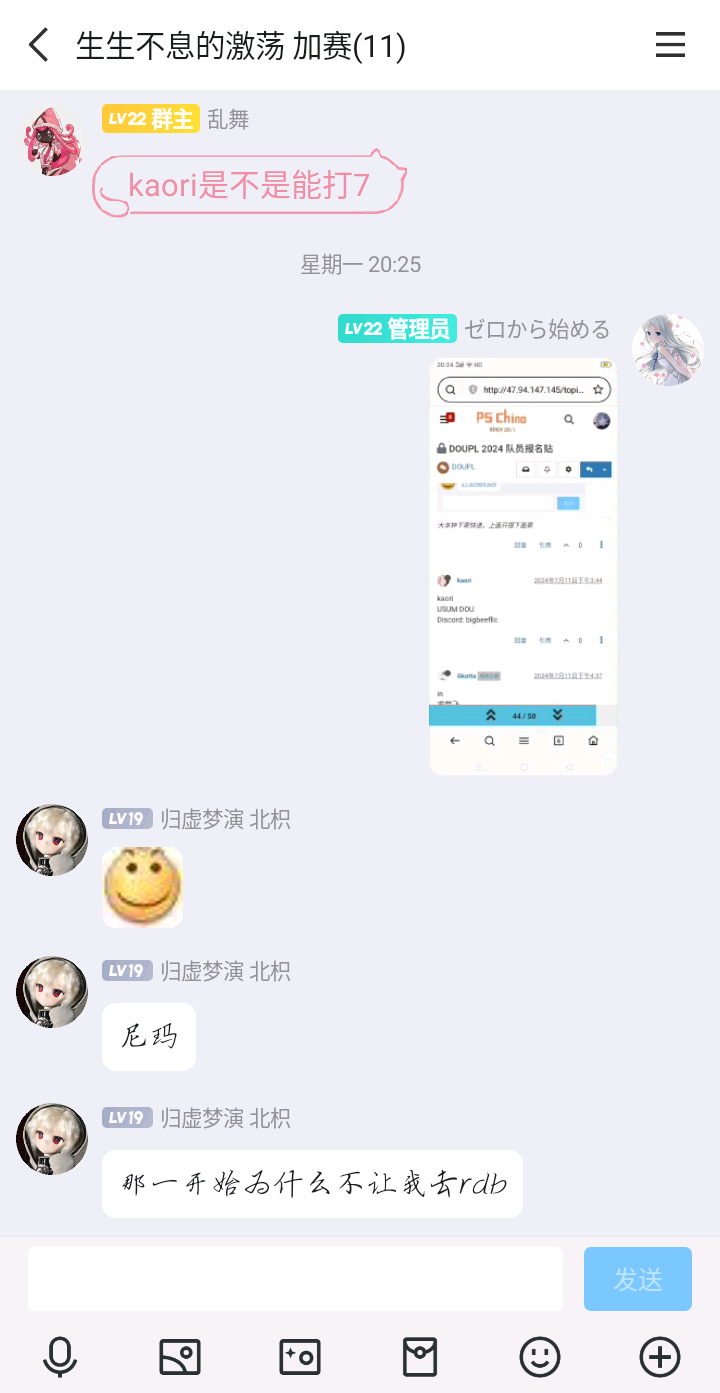Expand more options with the plus icon

click(660, 1357)
